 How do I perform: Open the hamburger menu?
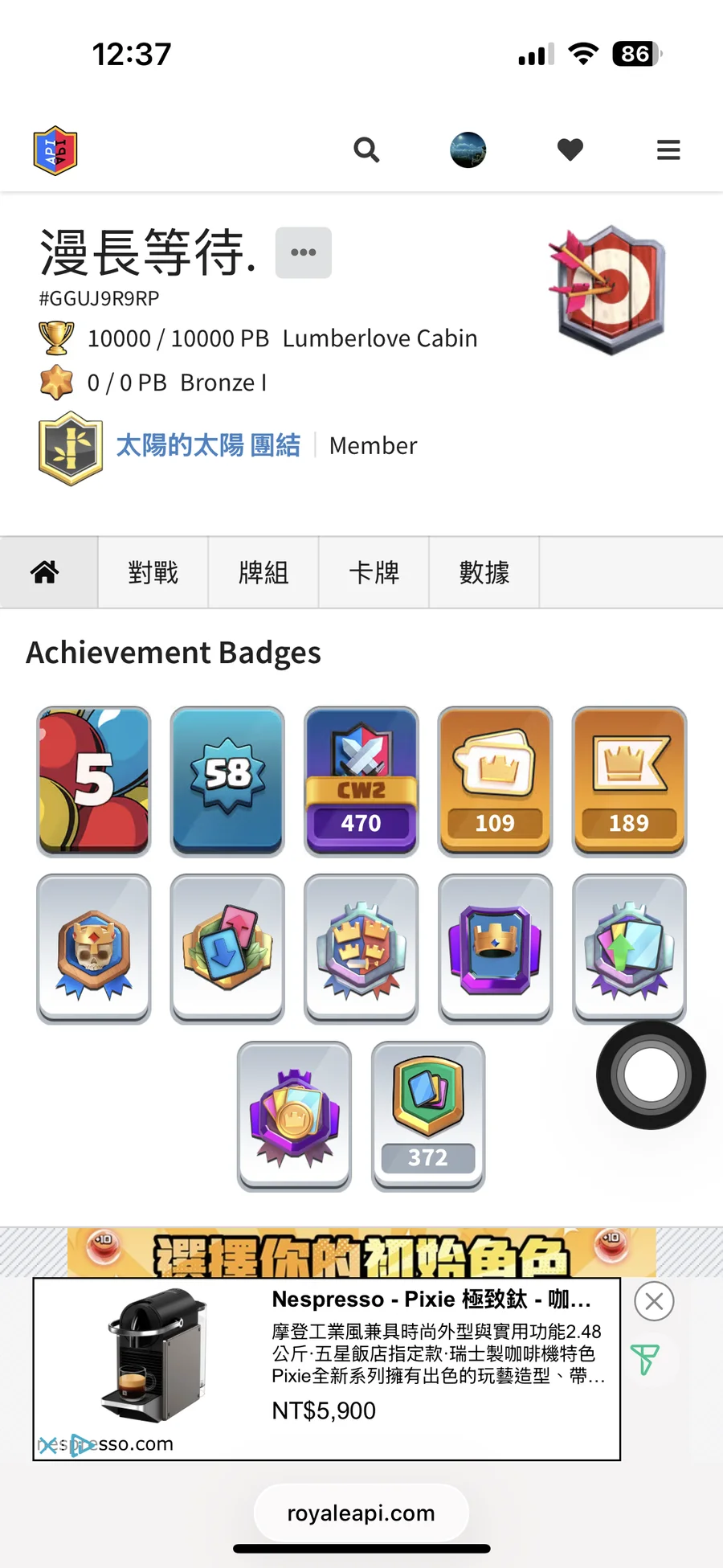[668, 149]
